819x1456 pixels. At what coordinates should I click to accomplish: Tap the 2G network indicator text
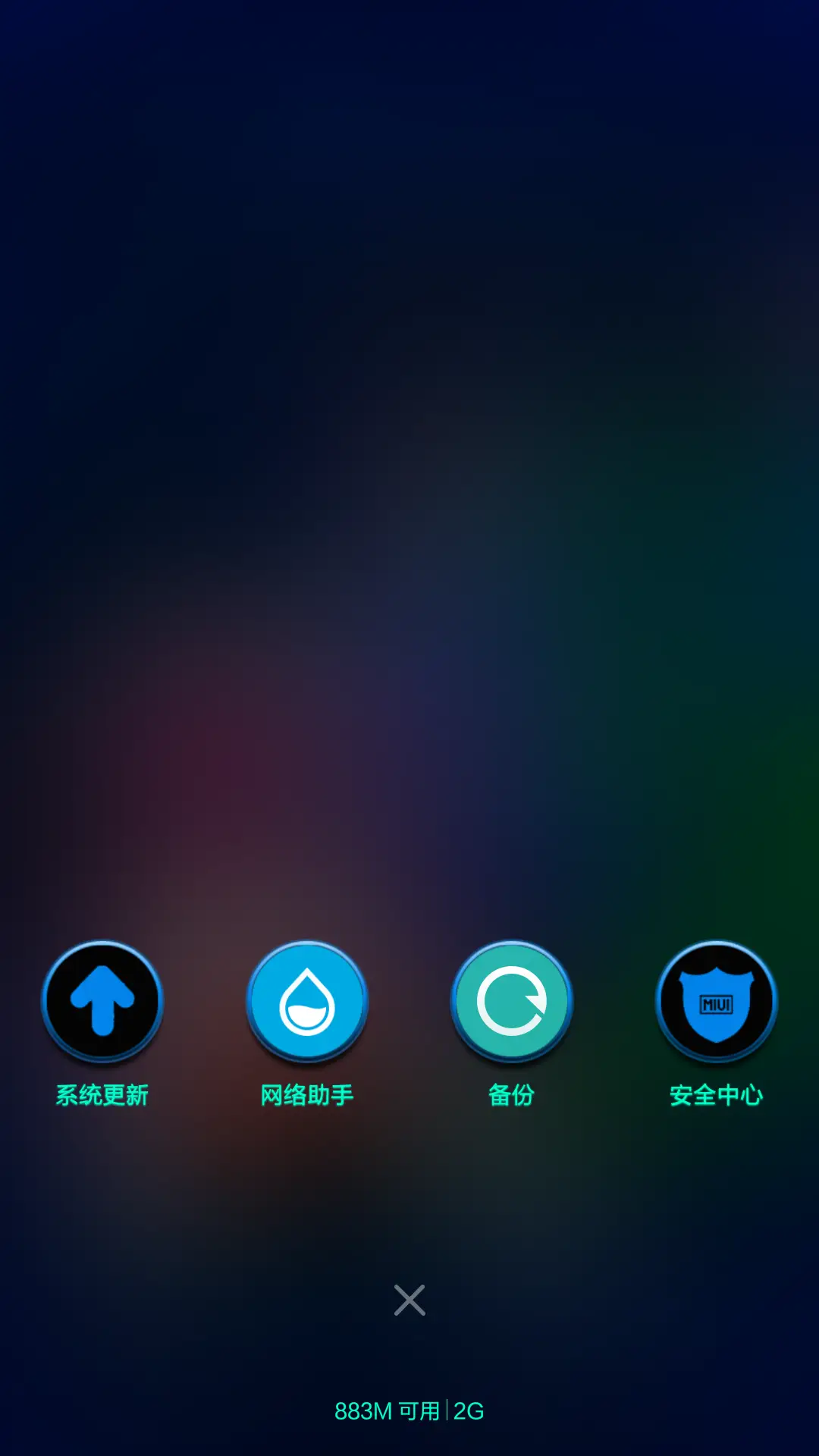(x=468, y=1409)
